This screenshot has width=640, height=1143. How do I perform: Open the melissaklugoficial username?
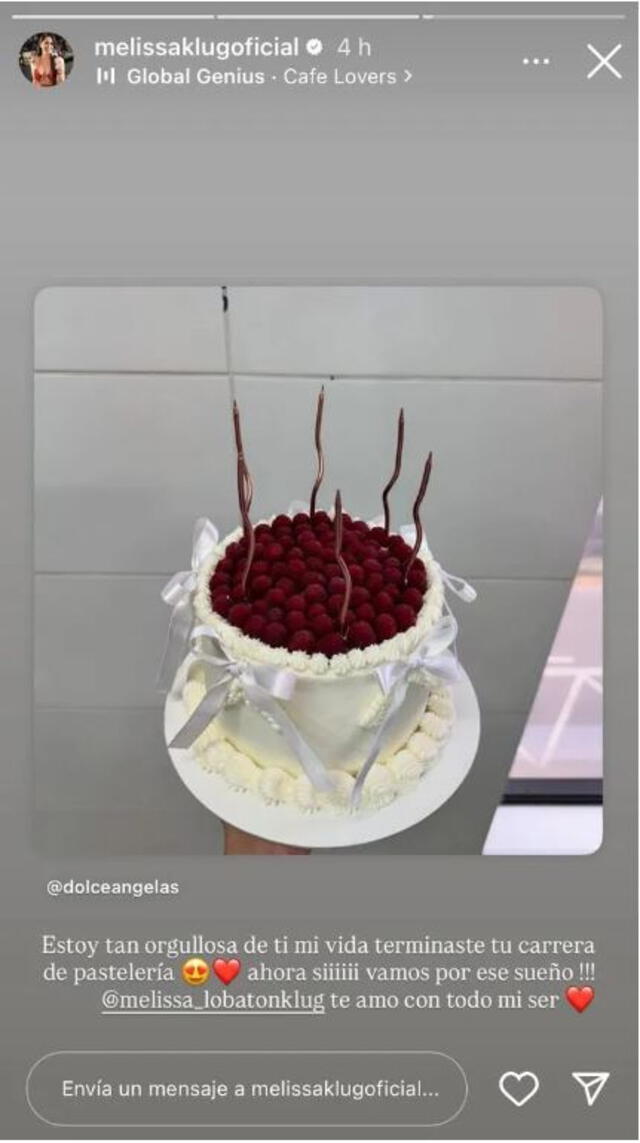coord(196,47)
